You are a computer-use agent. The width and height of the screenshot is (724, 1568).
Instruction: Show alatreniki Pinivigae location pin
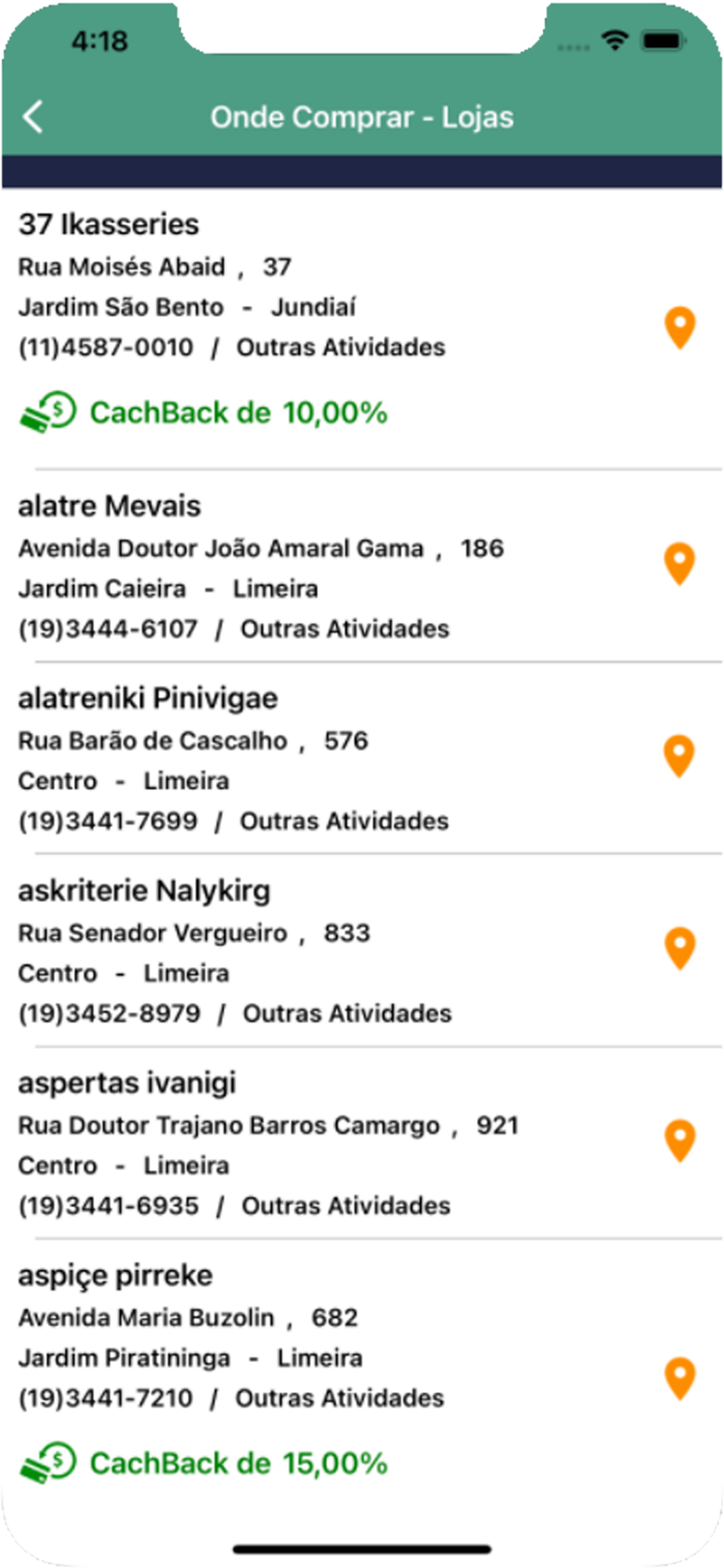click(x=679, y=756)
